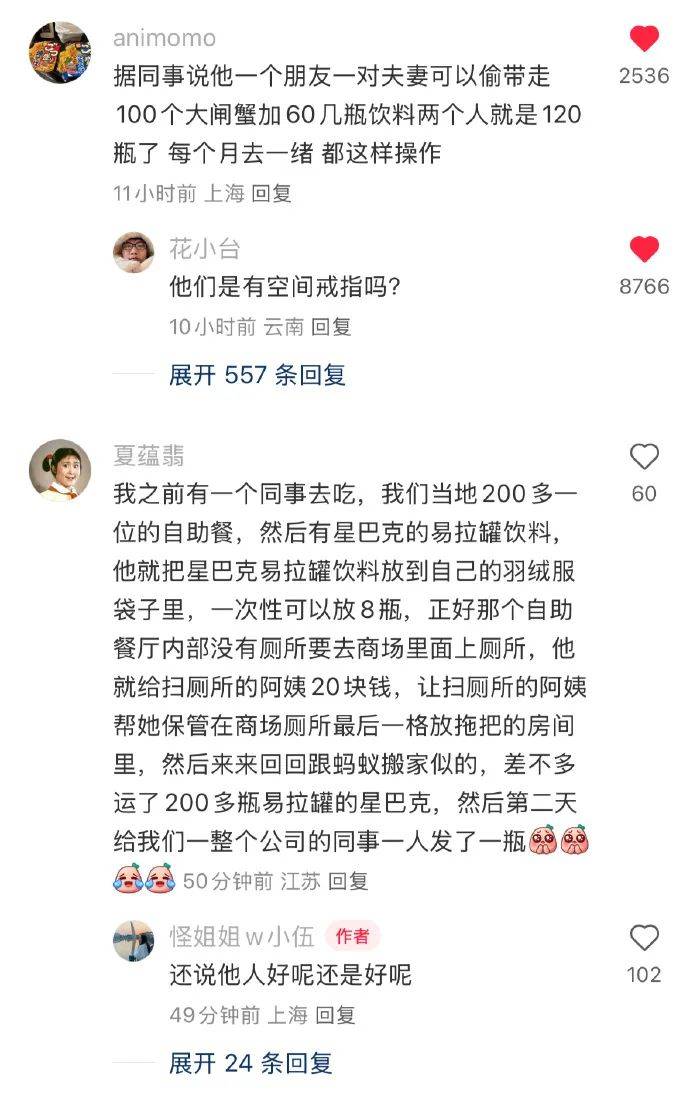Expand the 24 replies
The height and width of the screenshot is (1098, 690).
point(250,1063)
